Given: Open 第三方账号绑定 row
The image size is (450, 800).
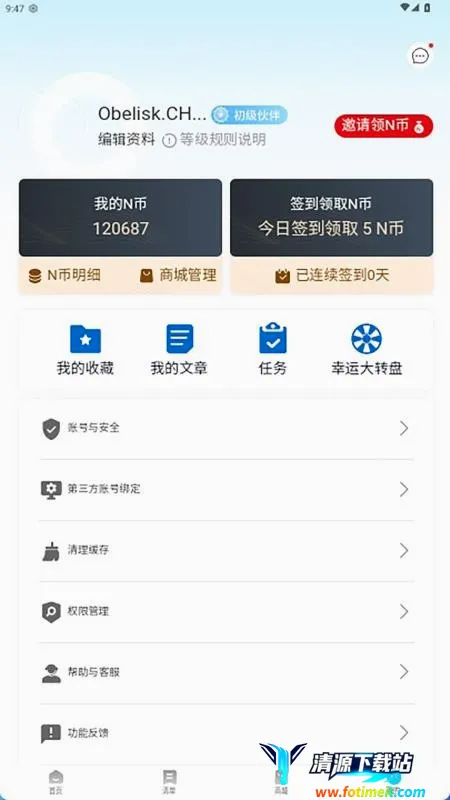Looking at the screenshot, I should 227,490.
